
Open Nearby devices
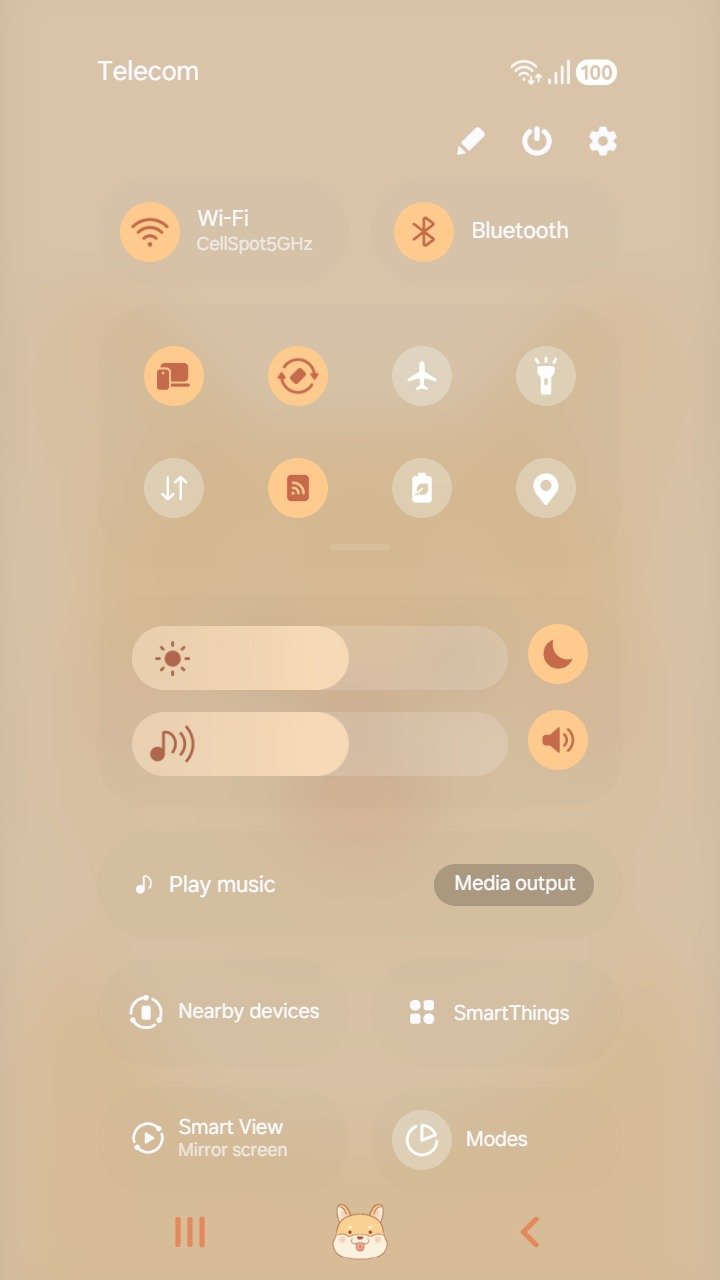pyautogui.click(x=223, y=1012)
